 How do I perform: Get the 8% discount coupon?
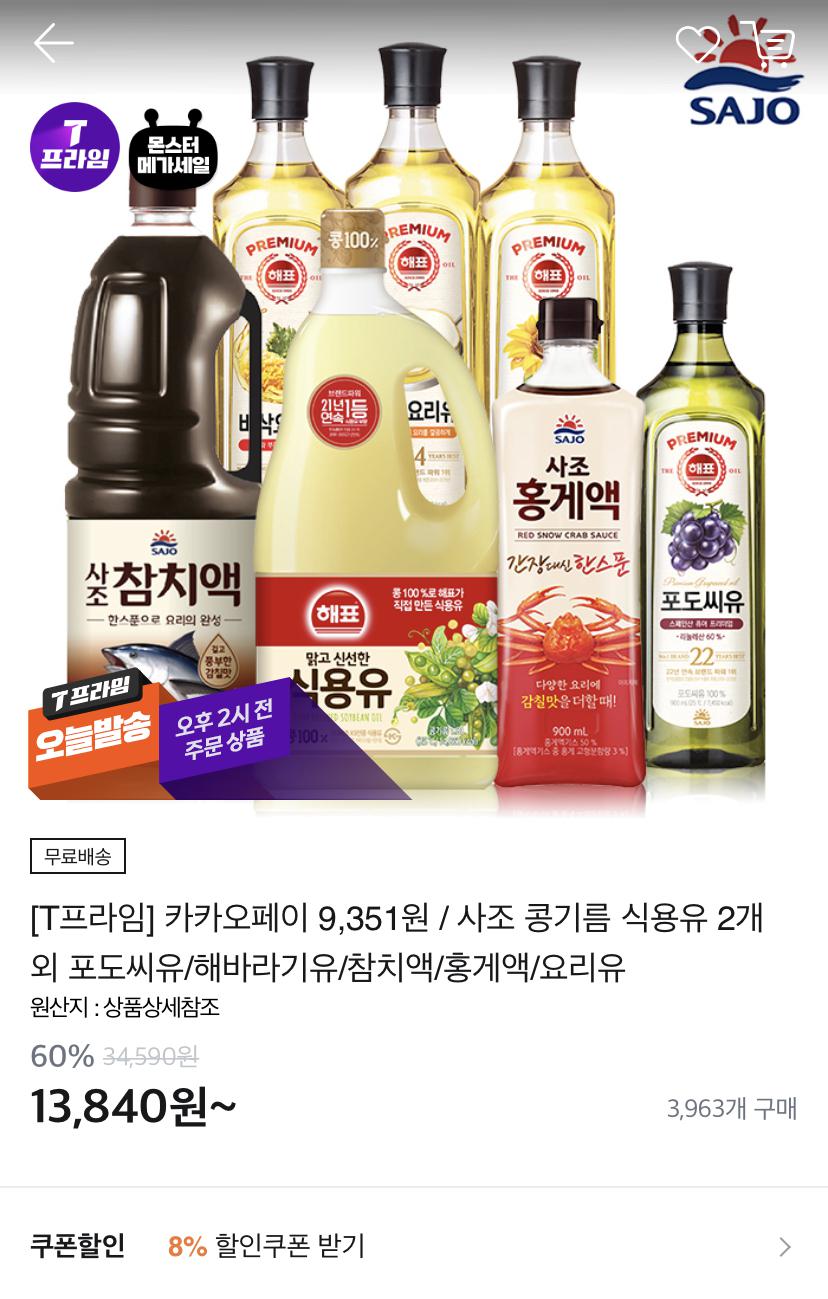coord(413,1246)
